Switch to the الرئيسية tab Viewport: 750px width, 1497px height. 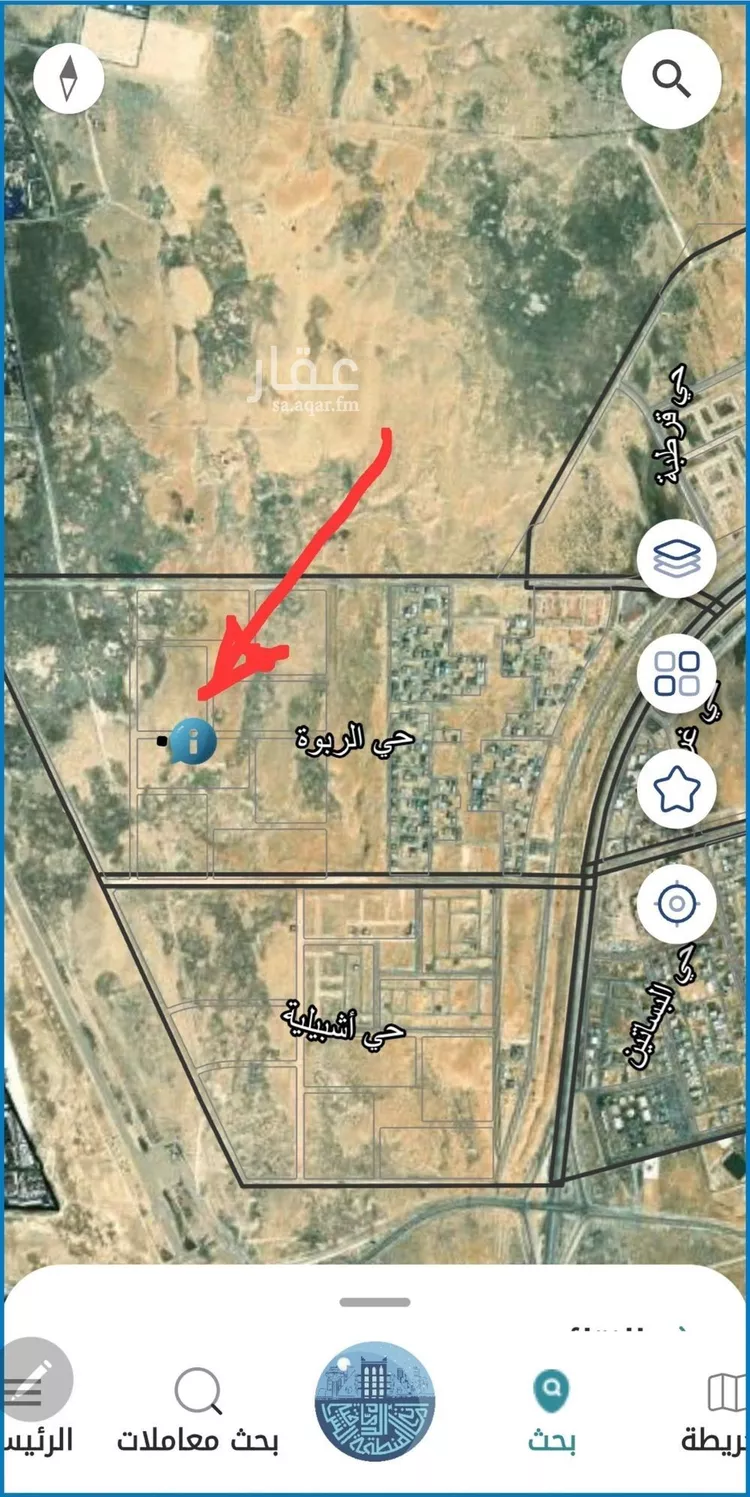tap(38, 1440)
